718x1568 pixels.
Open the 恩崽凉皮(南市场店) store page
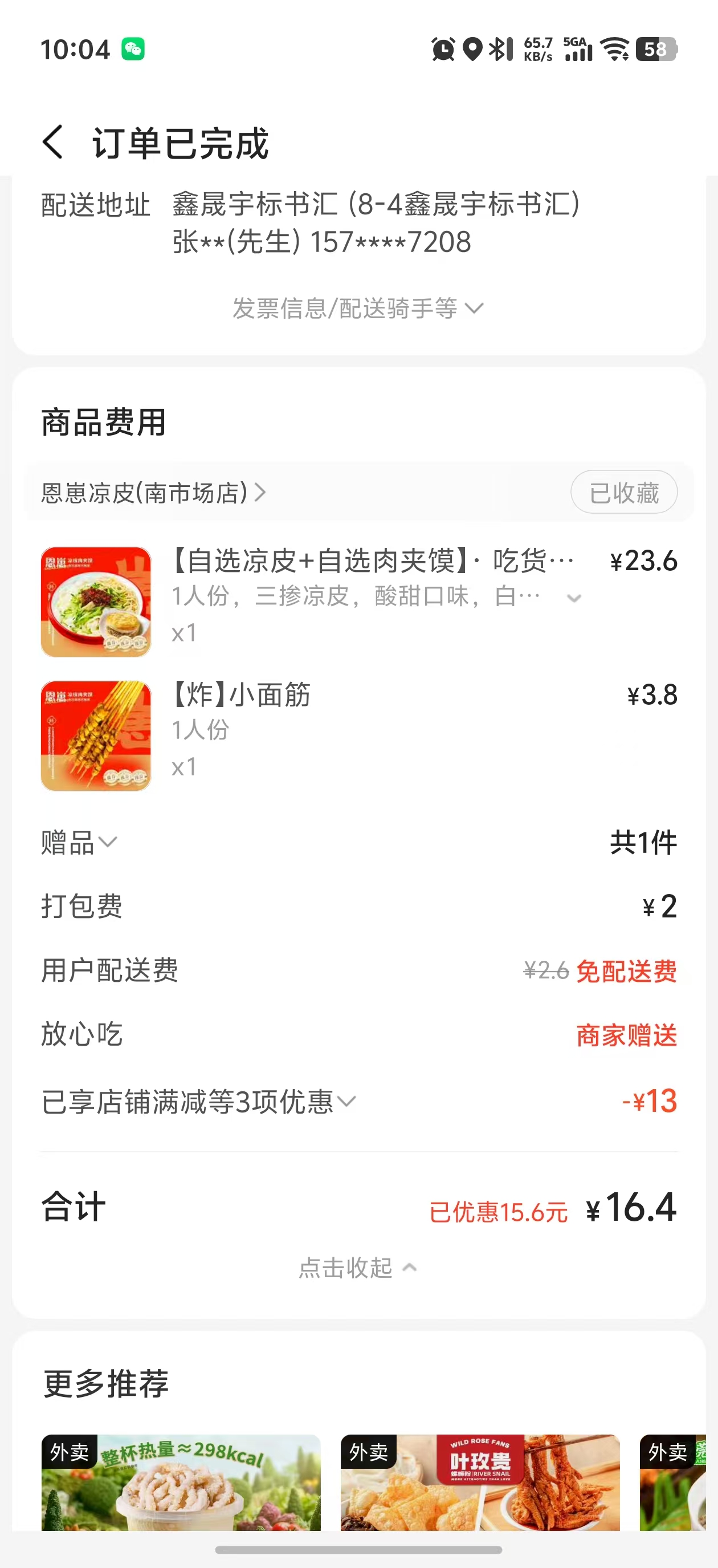(153, 493)
